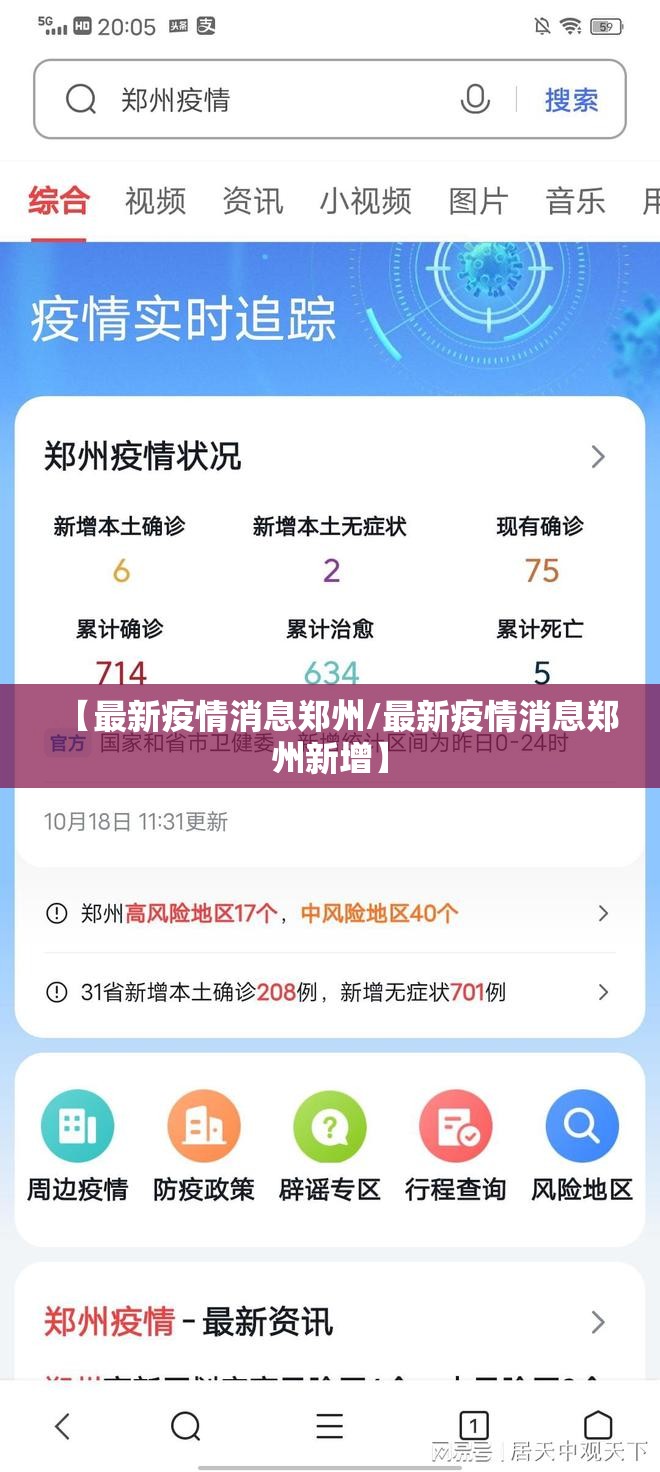Open the 郑州高风险地区17个 row
The width and height of the screenshot is (660, 1472).
(x=330, y=913)
